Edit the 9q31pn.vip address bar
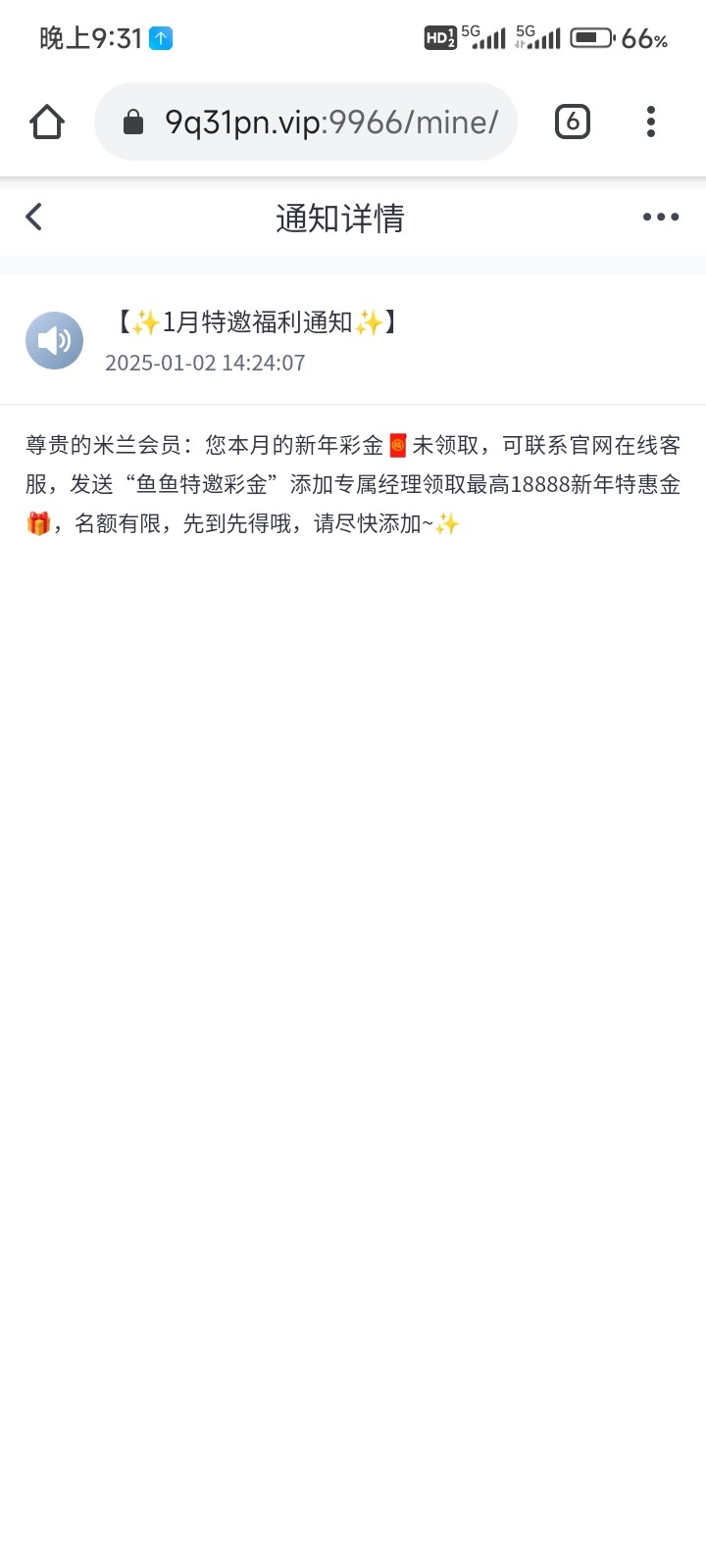The image size is (706, 1568). pos(306,122)
